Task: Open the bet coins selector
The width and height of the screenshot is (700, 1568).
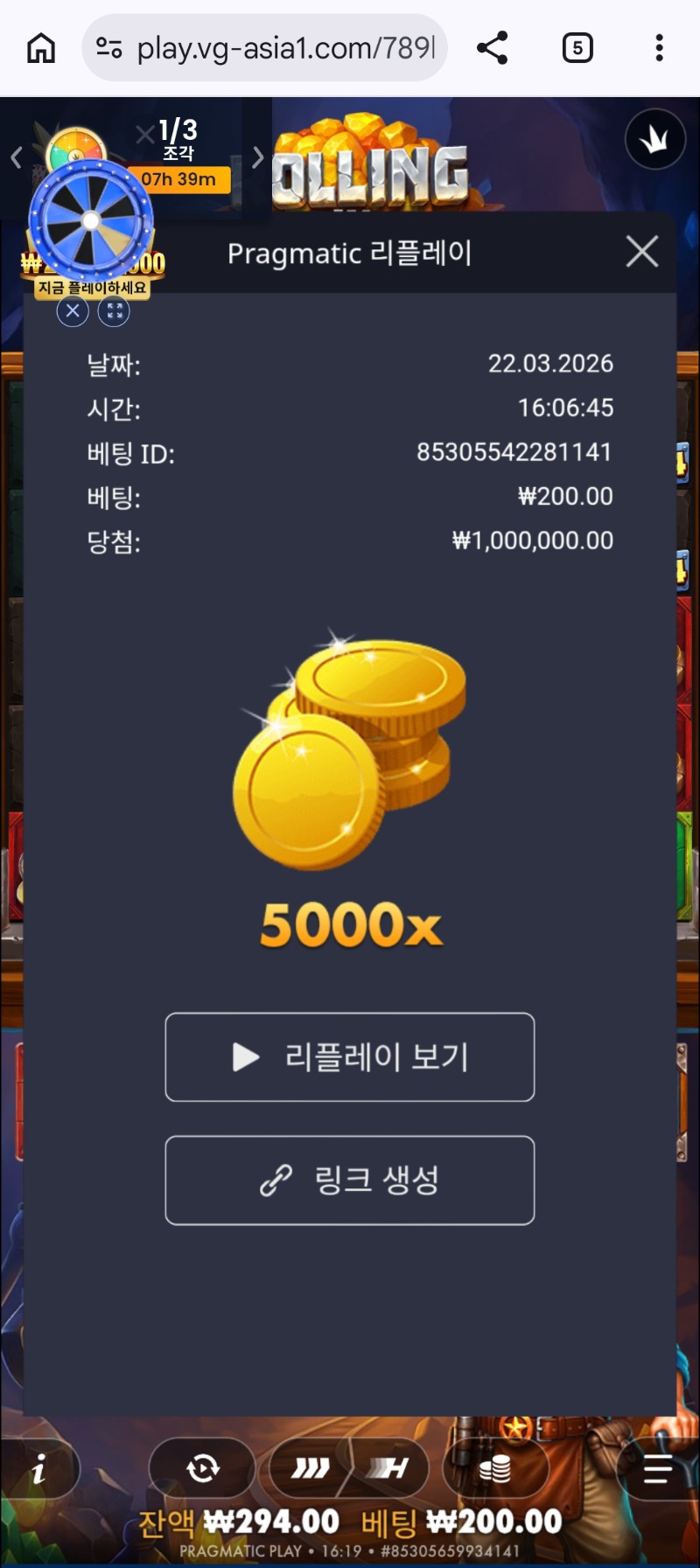Action: pos(495,1468)
